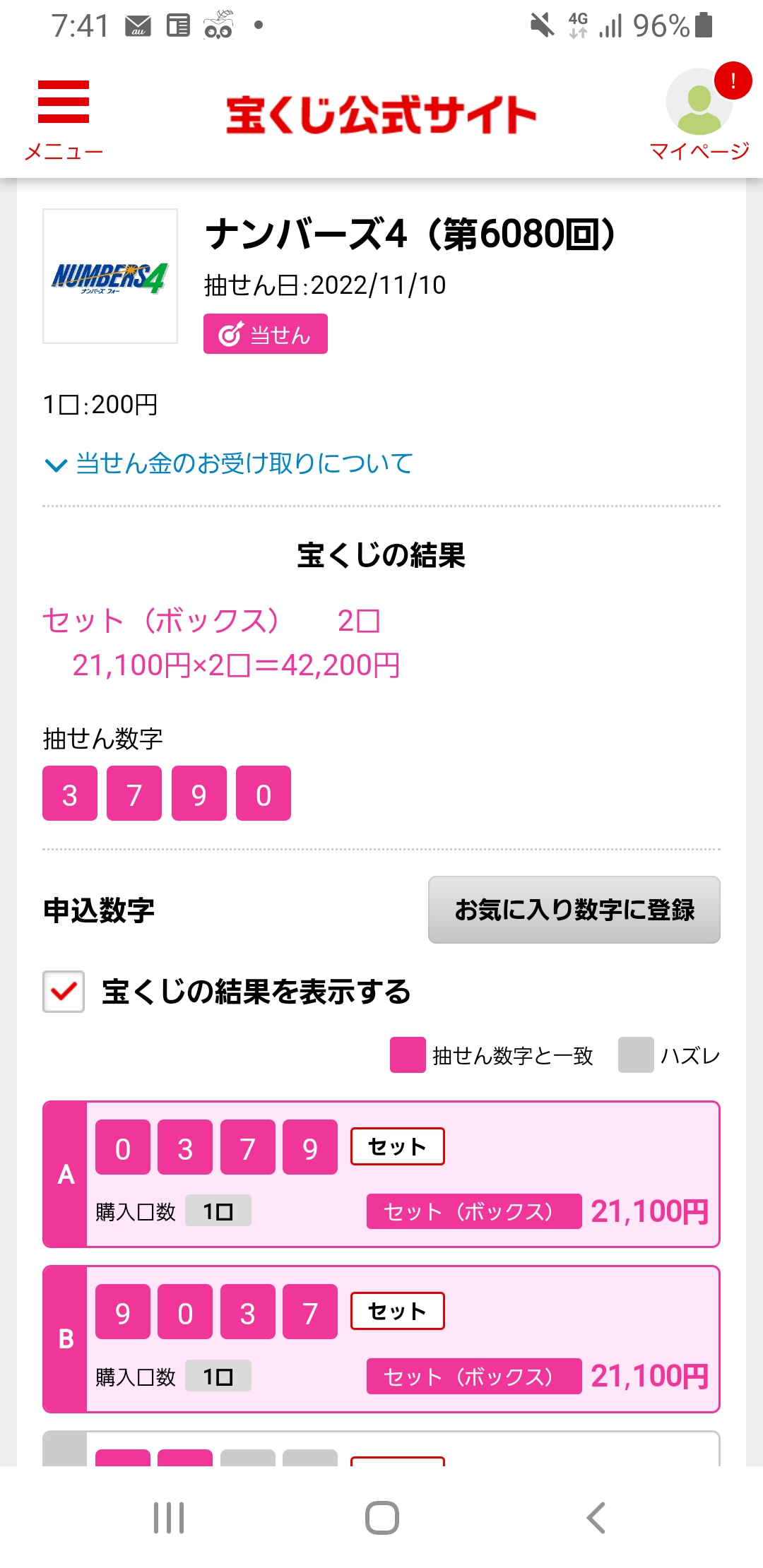763x1568 pixels.
Task: Tap the Android back button
Action: click(596, 1517)
